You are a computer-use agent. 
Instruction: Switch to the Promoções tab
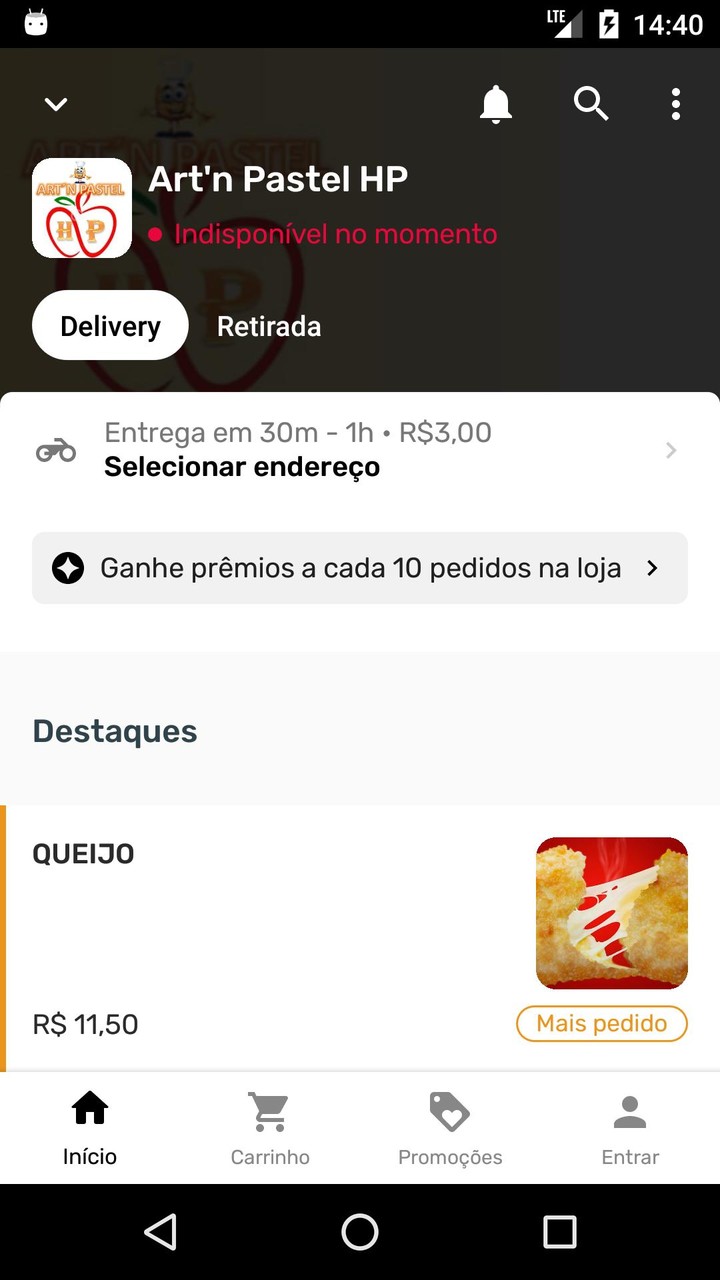pyautogui.click(x=450, y=1128)
